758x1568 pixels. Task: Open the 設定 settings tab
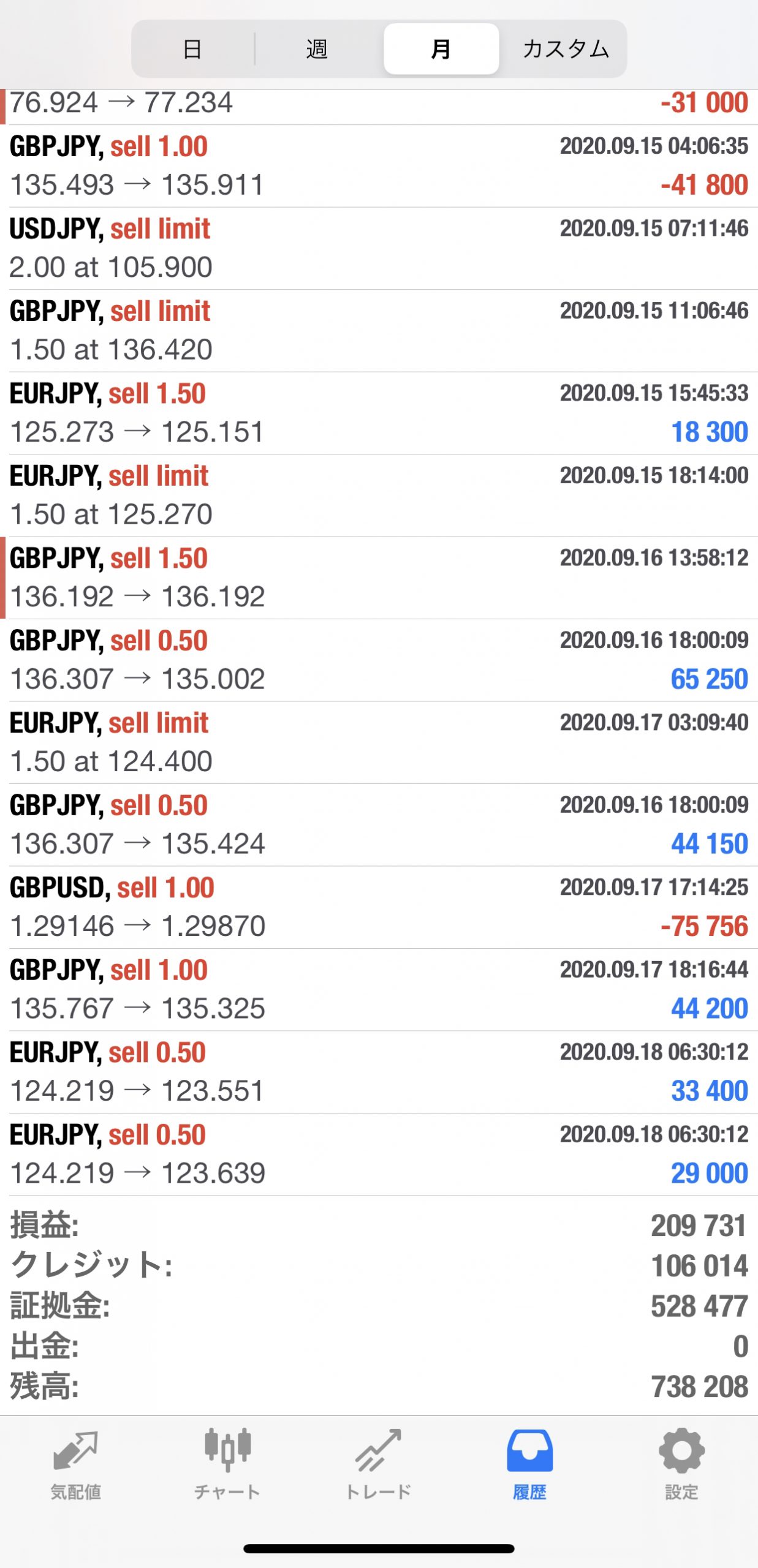point(681,1465)
